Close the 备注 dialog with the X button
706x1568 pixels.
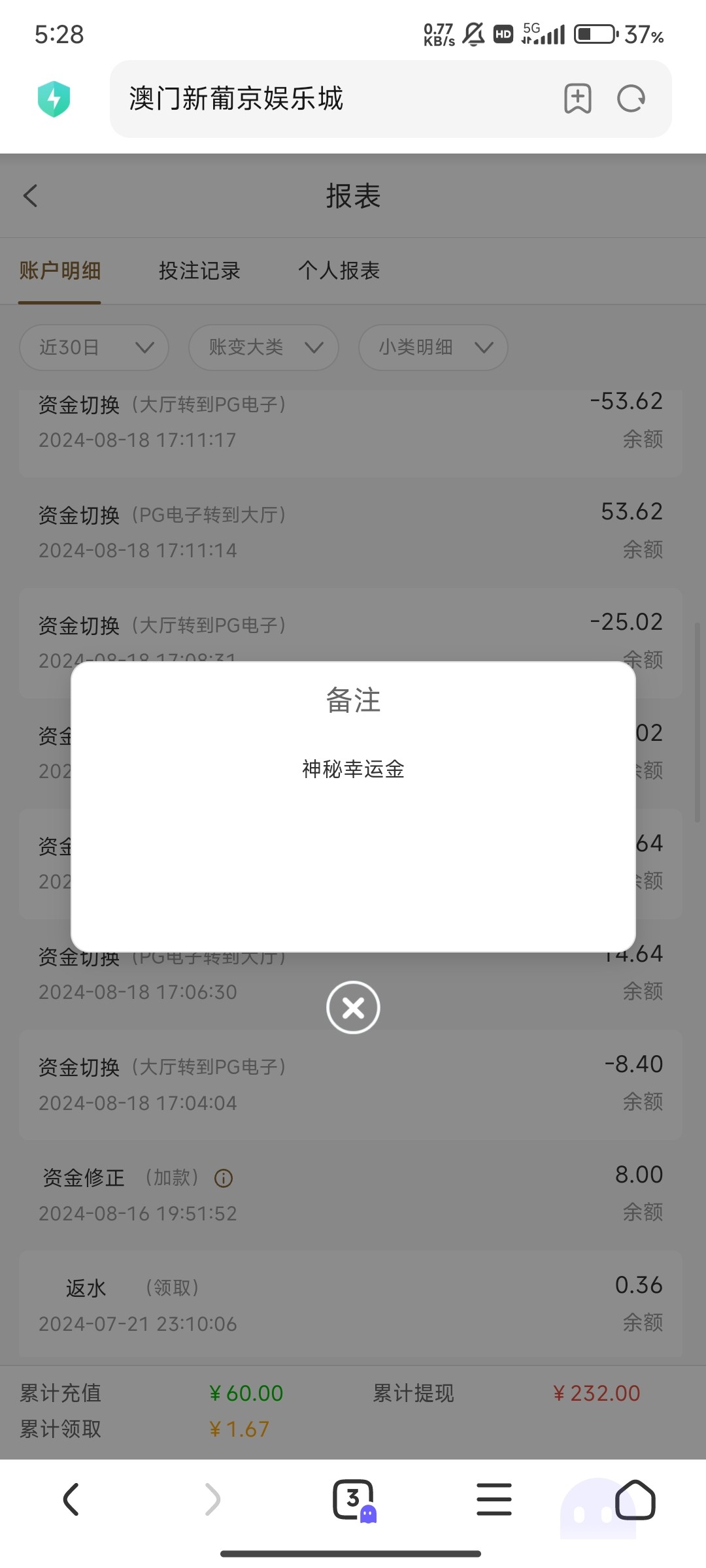353,1007
